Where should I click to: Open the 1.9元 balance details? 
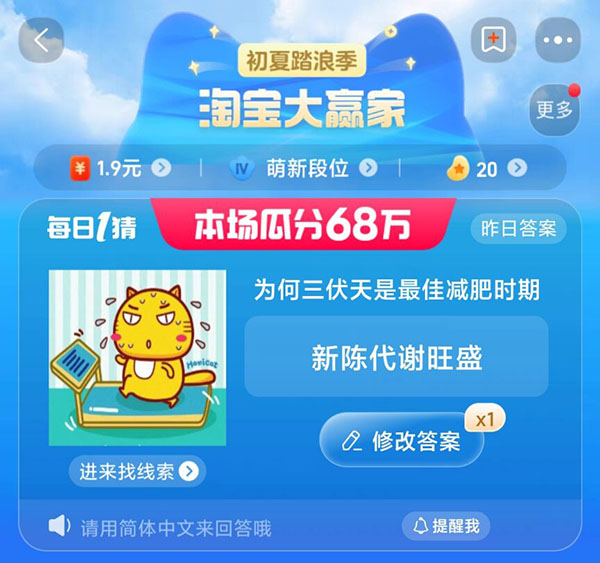pos(121,168)
